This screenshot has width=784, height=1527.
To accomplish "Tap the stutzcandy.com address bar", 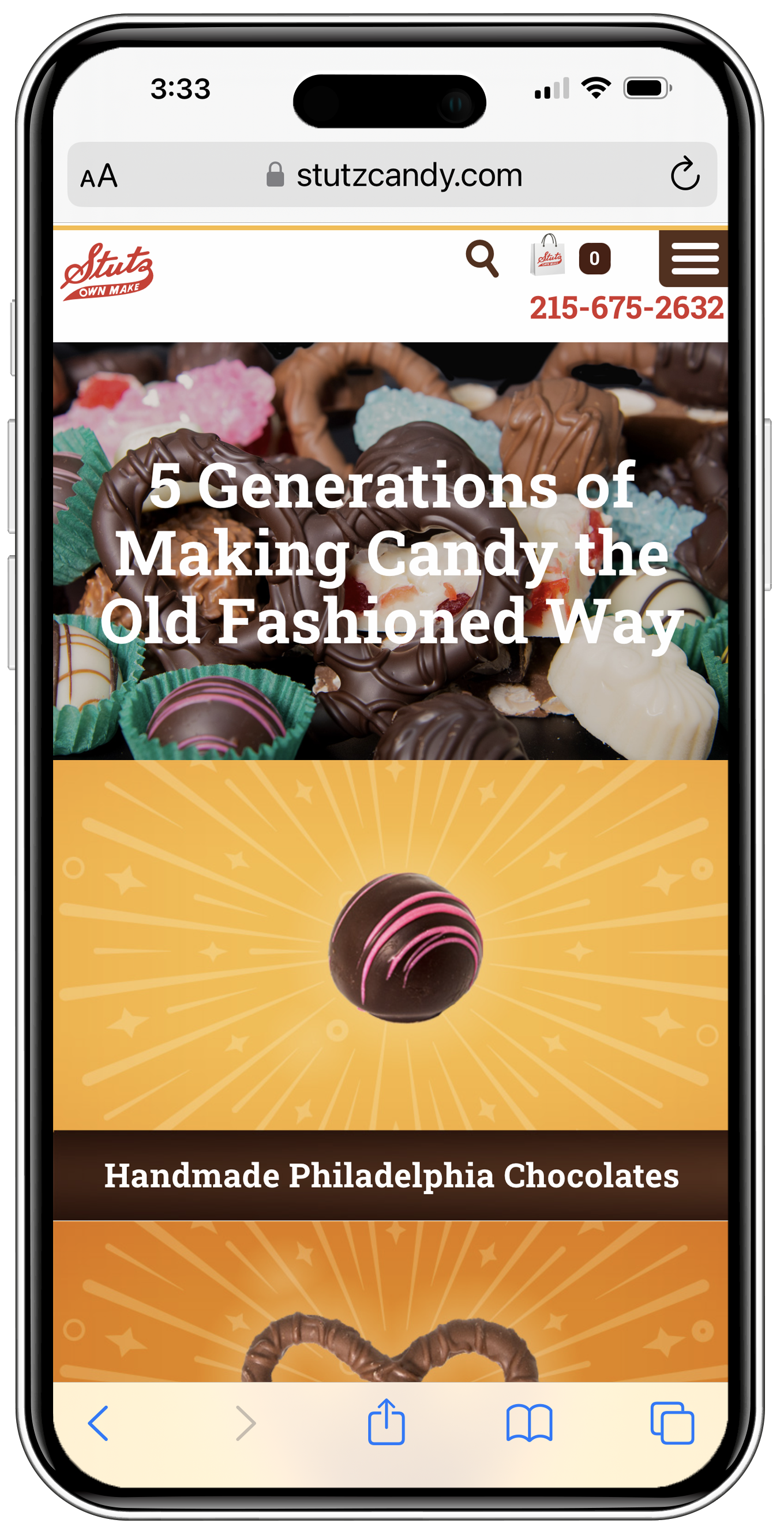I will pyautogui.click(x=392, y=175).
